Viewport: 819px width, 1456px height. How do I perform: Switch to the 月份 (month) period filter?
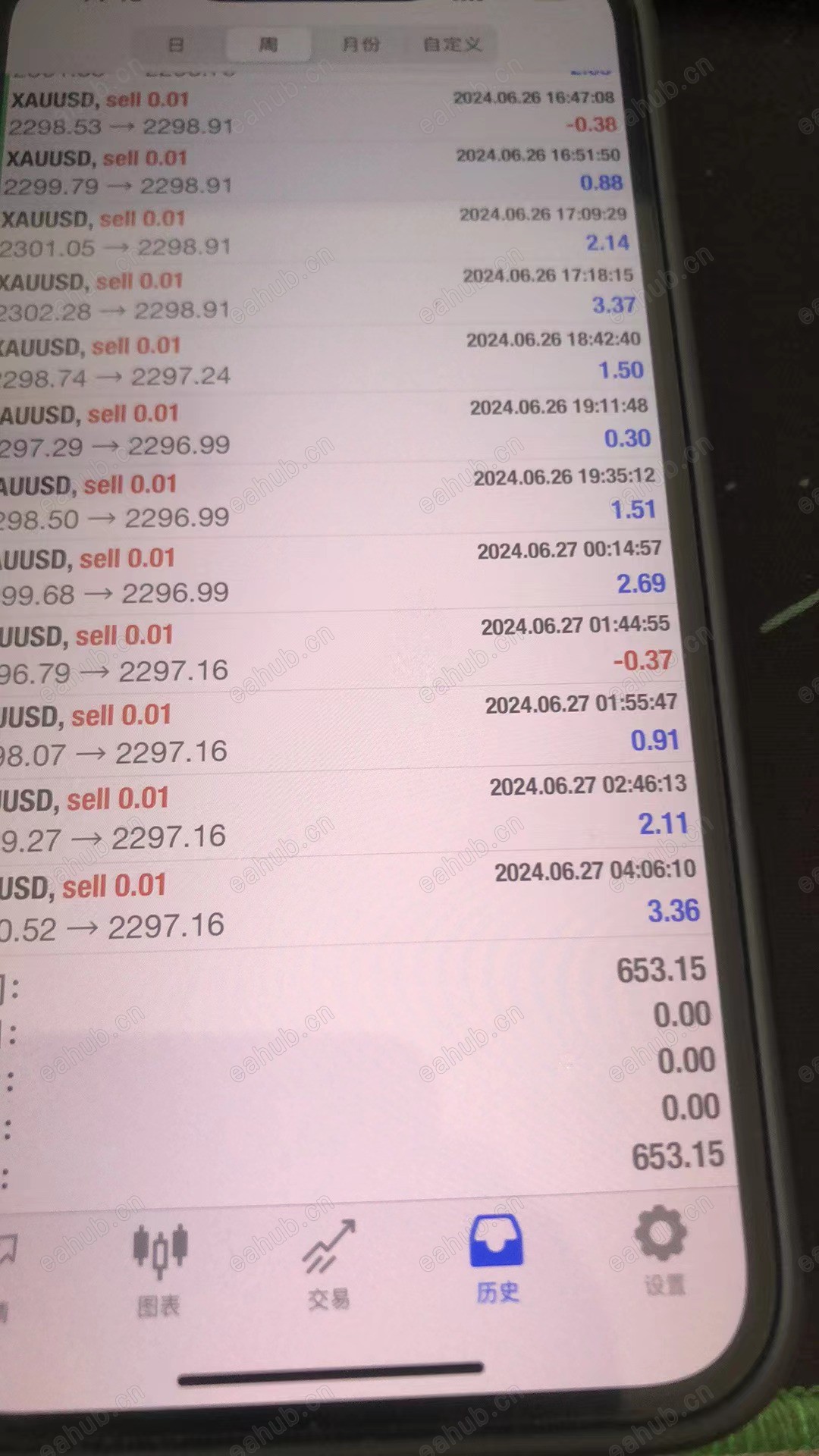(x=361, y=45)
